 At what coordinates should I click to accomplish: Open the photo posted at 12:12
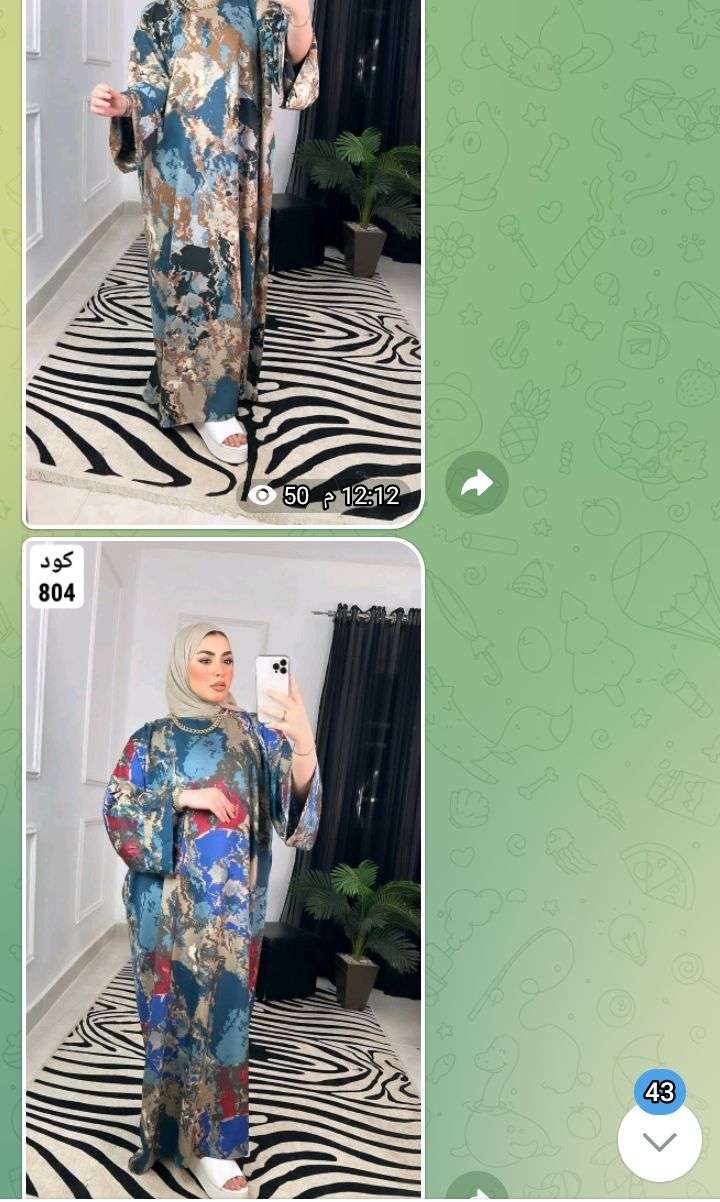[x=223, y=250]
